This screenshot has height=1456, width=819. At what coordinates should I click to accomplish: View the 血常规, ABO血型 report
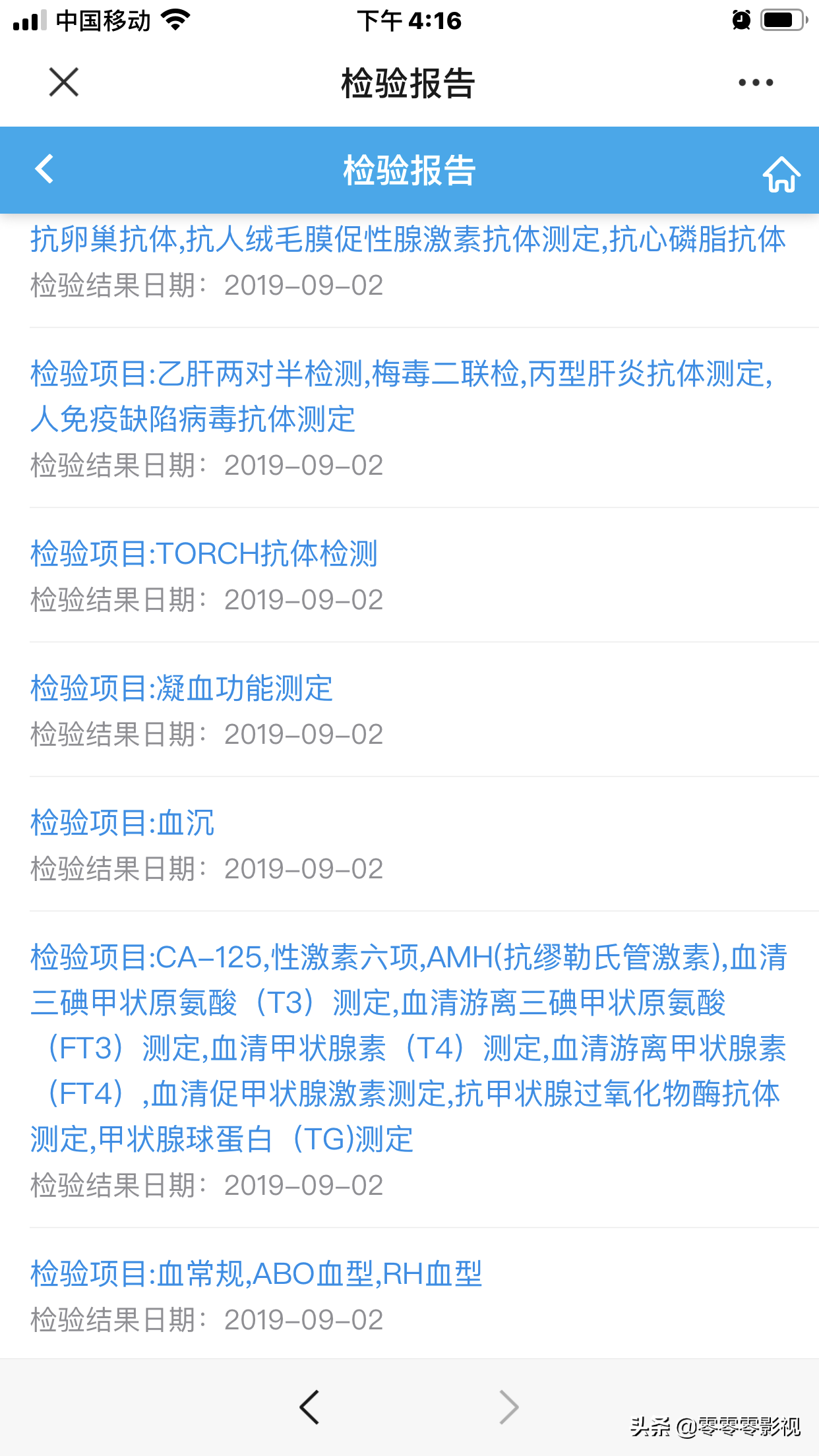[257, 1274]
